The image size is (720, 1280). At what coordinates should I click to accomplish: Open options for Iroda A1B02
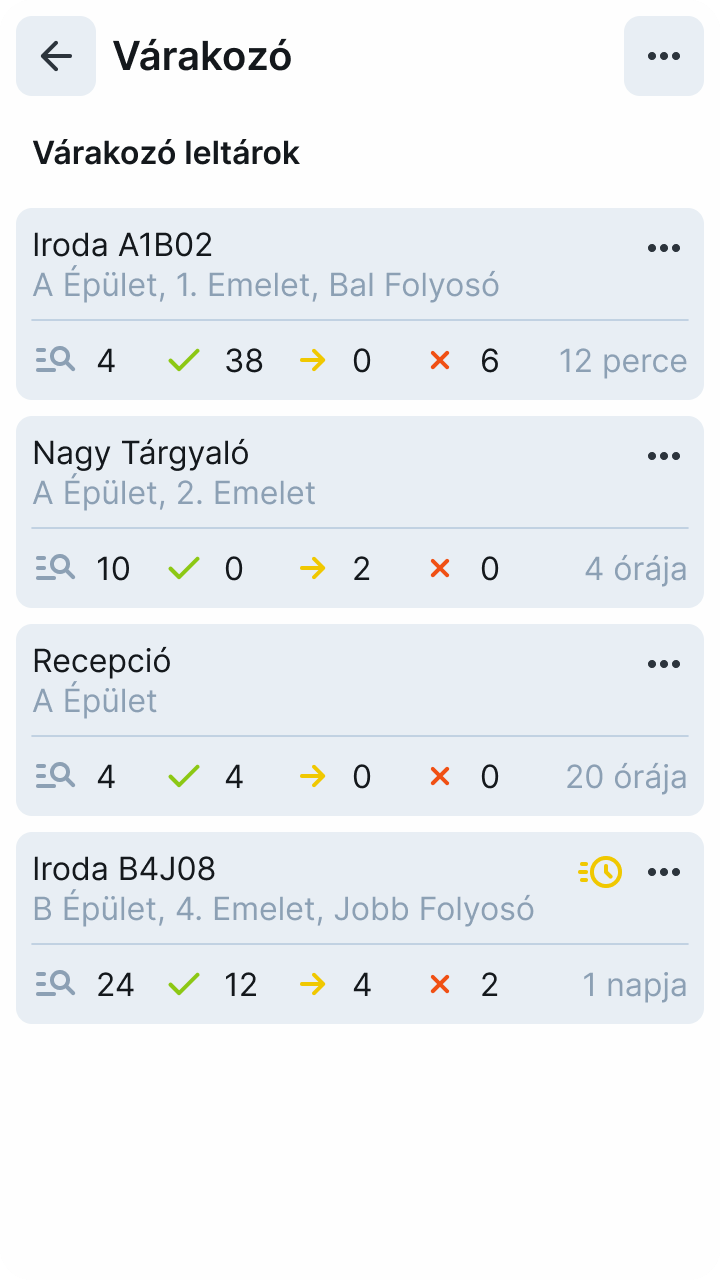tap(664, 248)
